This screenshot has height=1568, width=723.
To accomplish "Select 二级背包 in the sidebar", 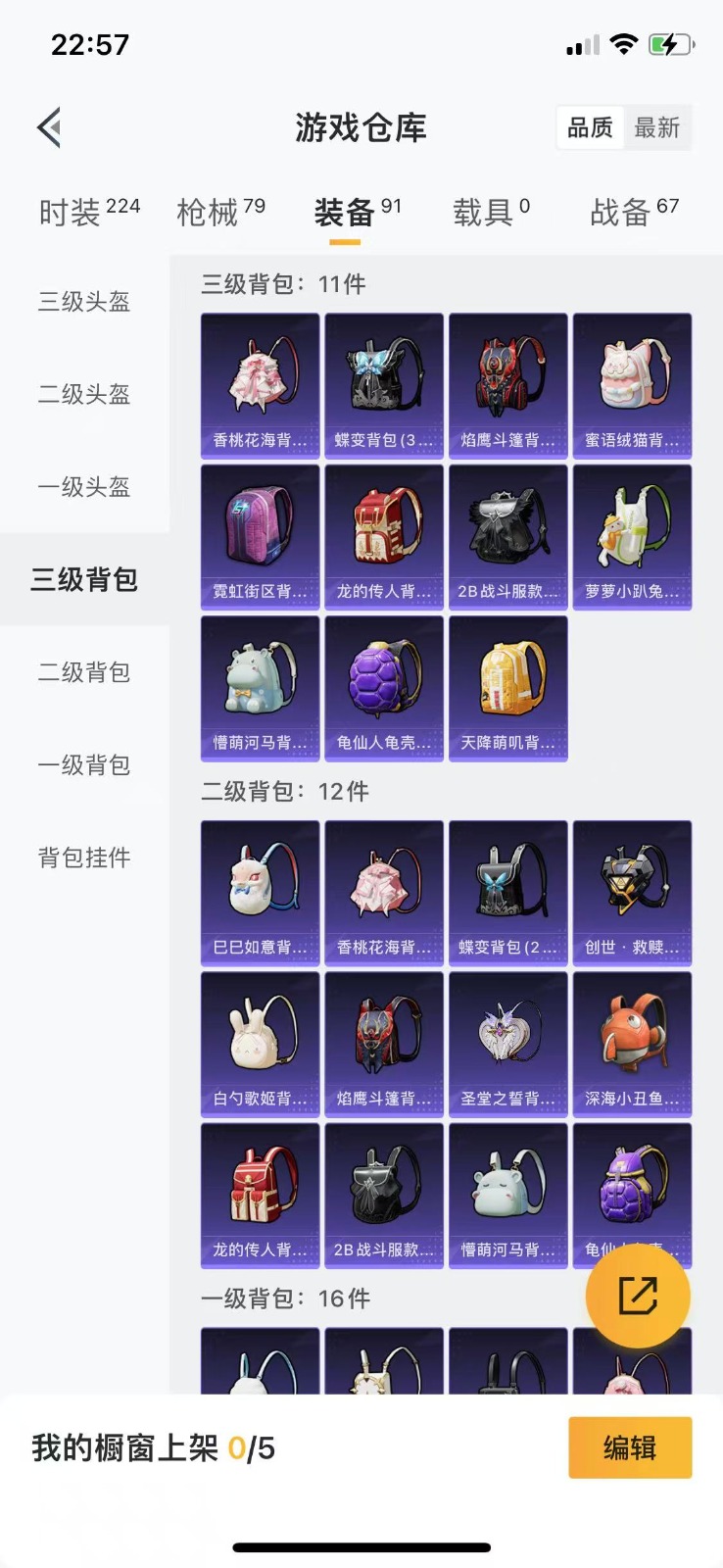I will 84,672.
